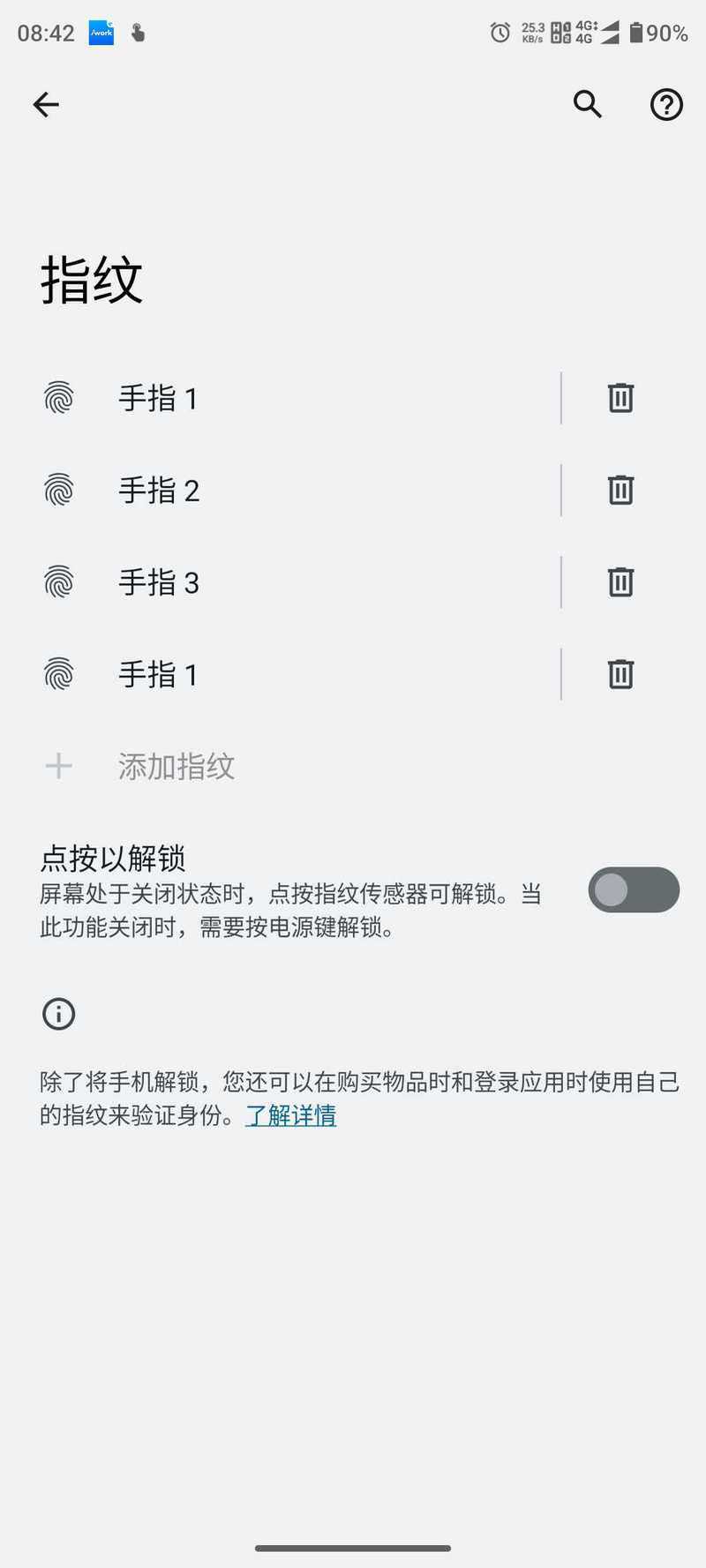Open search in fingerprint settings
The image size is (706, 1568).
click(588, 104)
